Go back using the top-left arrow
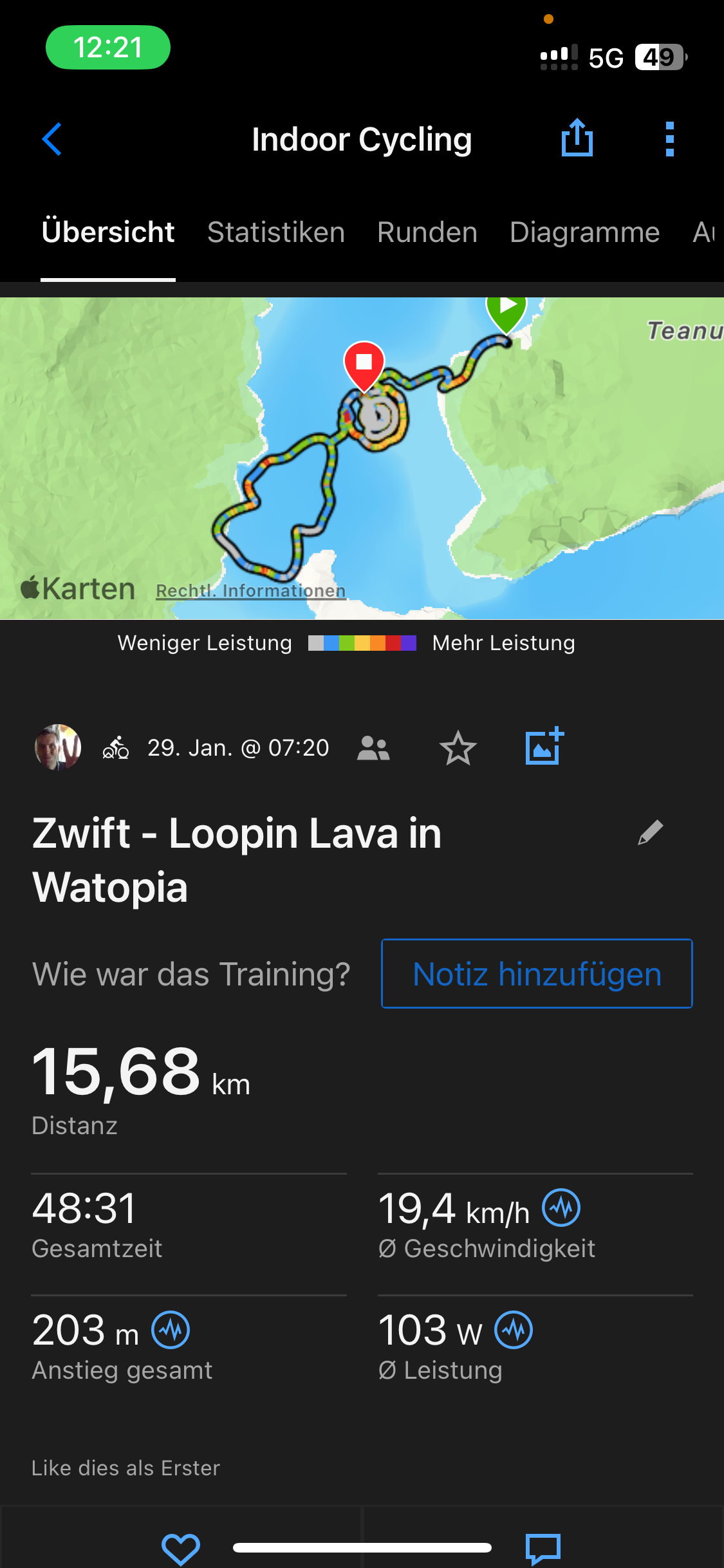Screen dimensions: 724x1568 (52, 139)
